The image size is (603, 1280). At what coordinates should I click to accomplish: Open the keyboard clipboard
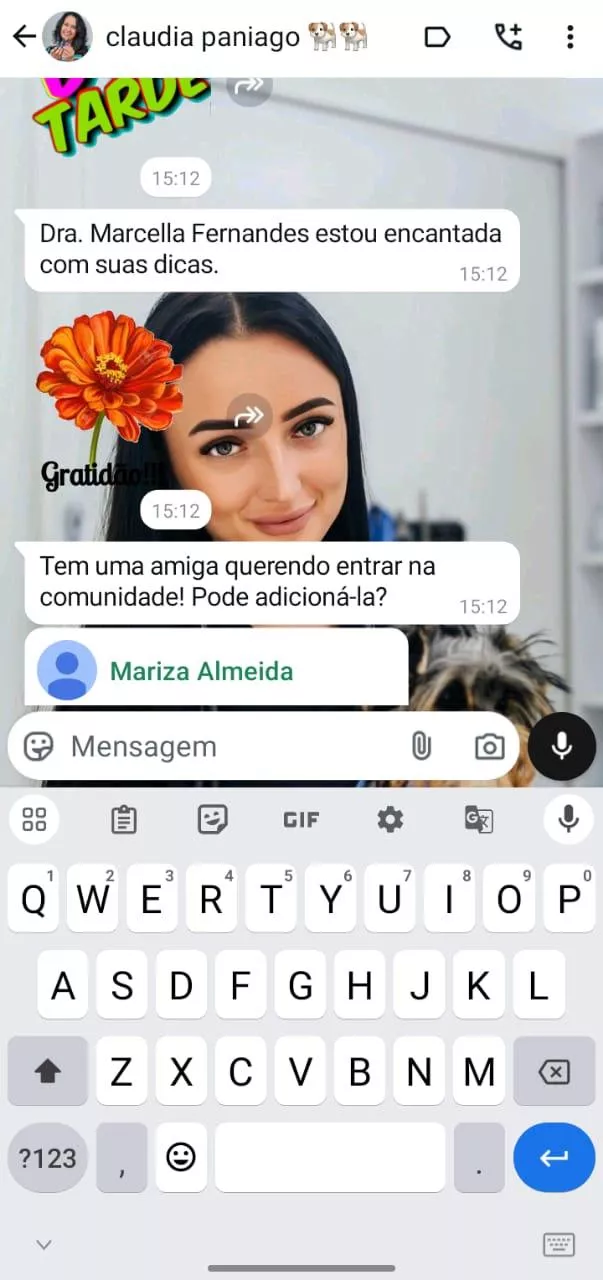click(x=124, y=820)
